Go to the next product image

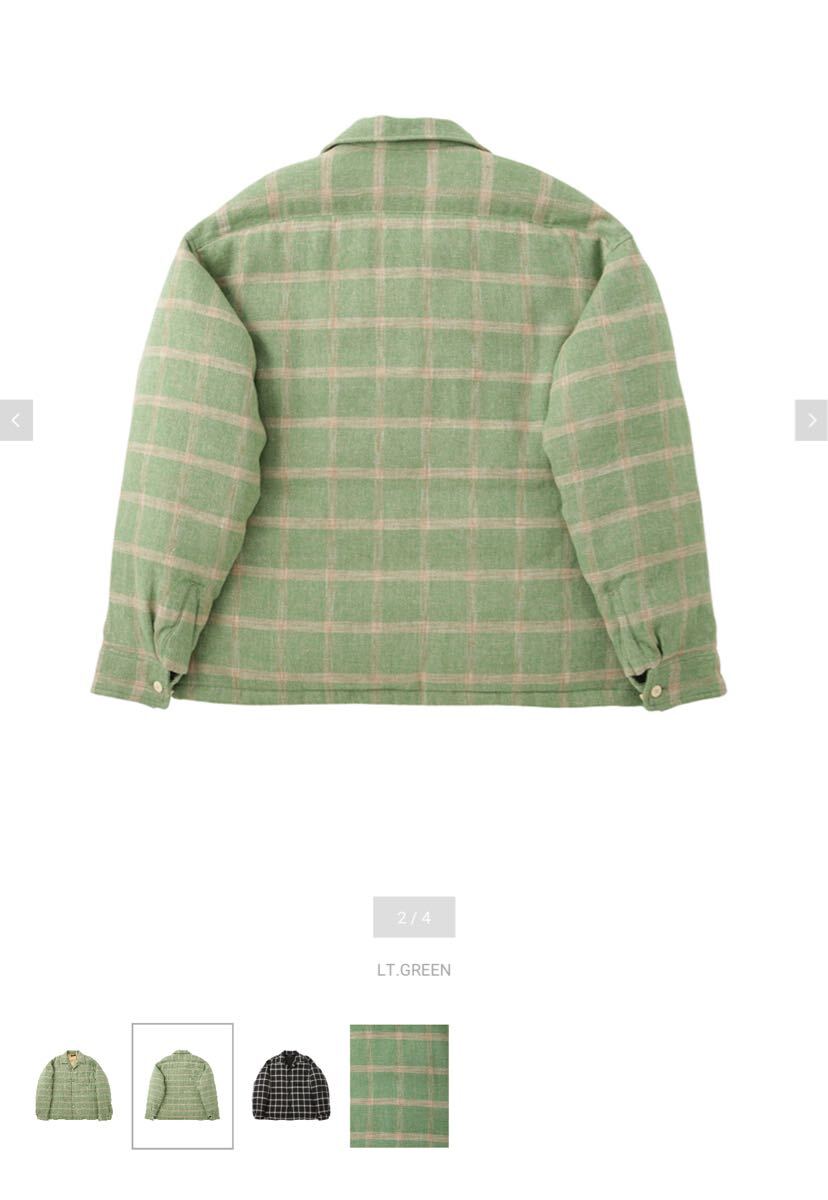(x=811, y=420)
